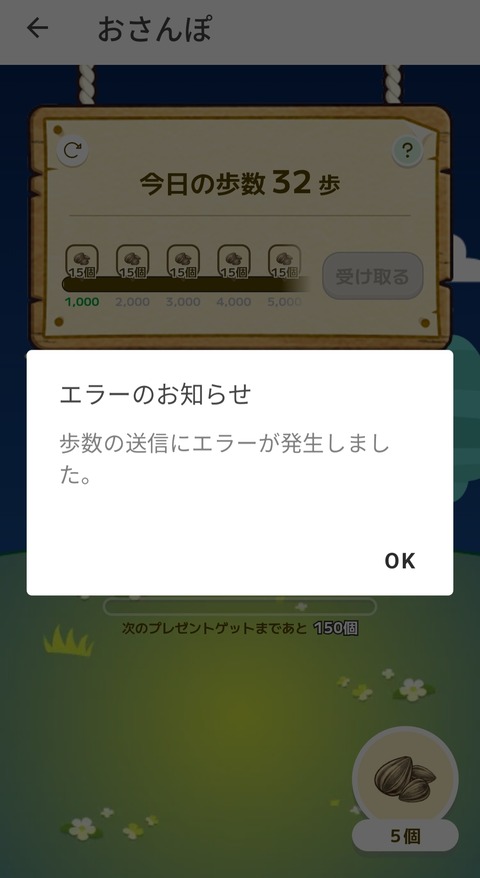The height and width of the screenshot is (878, 480).
Task: Open the seeds counter showing 5個
Action: (405, 789)
